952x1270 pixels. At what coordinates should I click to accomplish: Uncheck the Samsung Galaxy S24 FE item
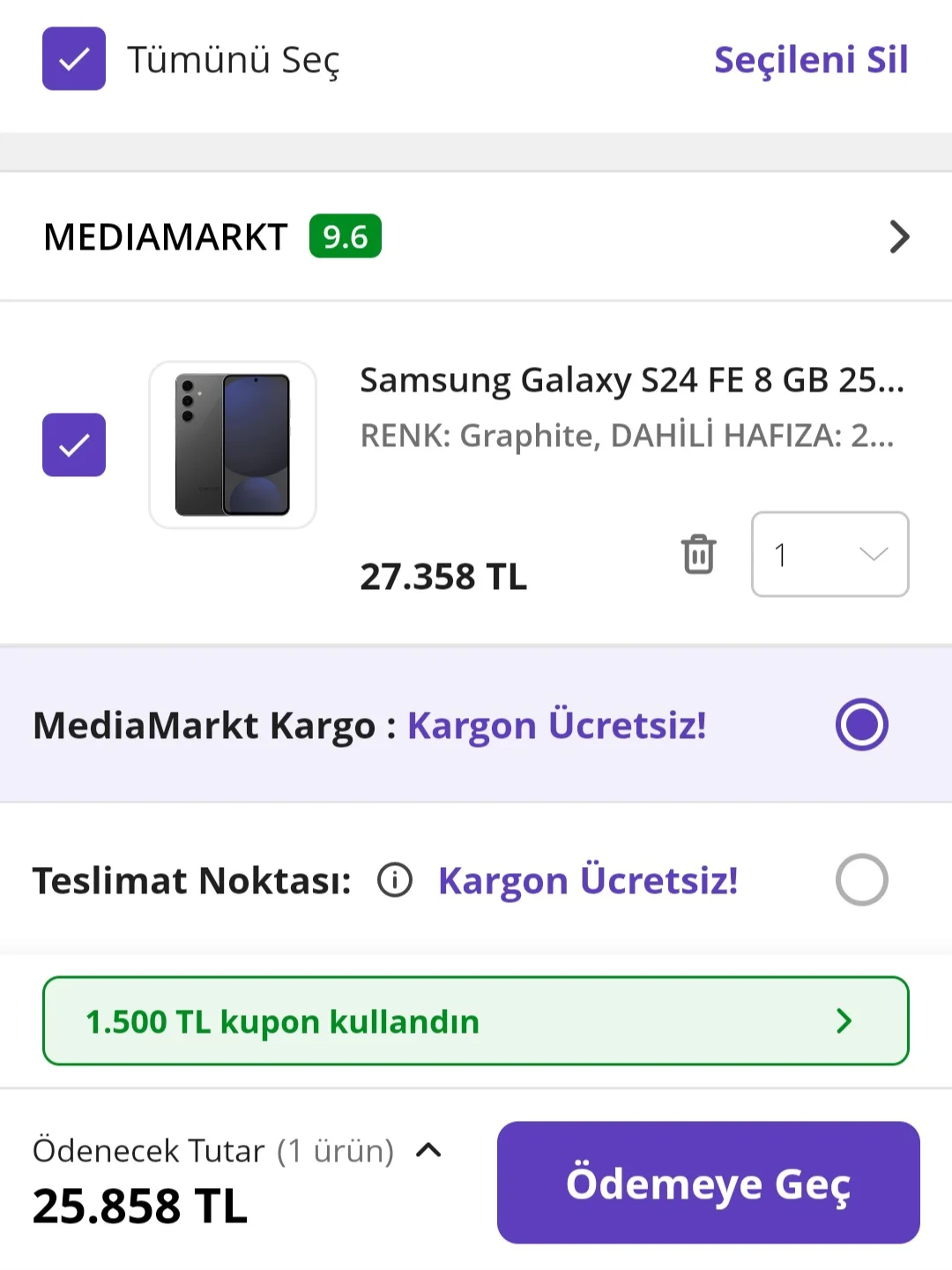point(74,444)
